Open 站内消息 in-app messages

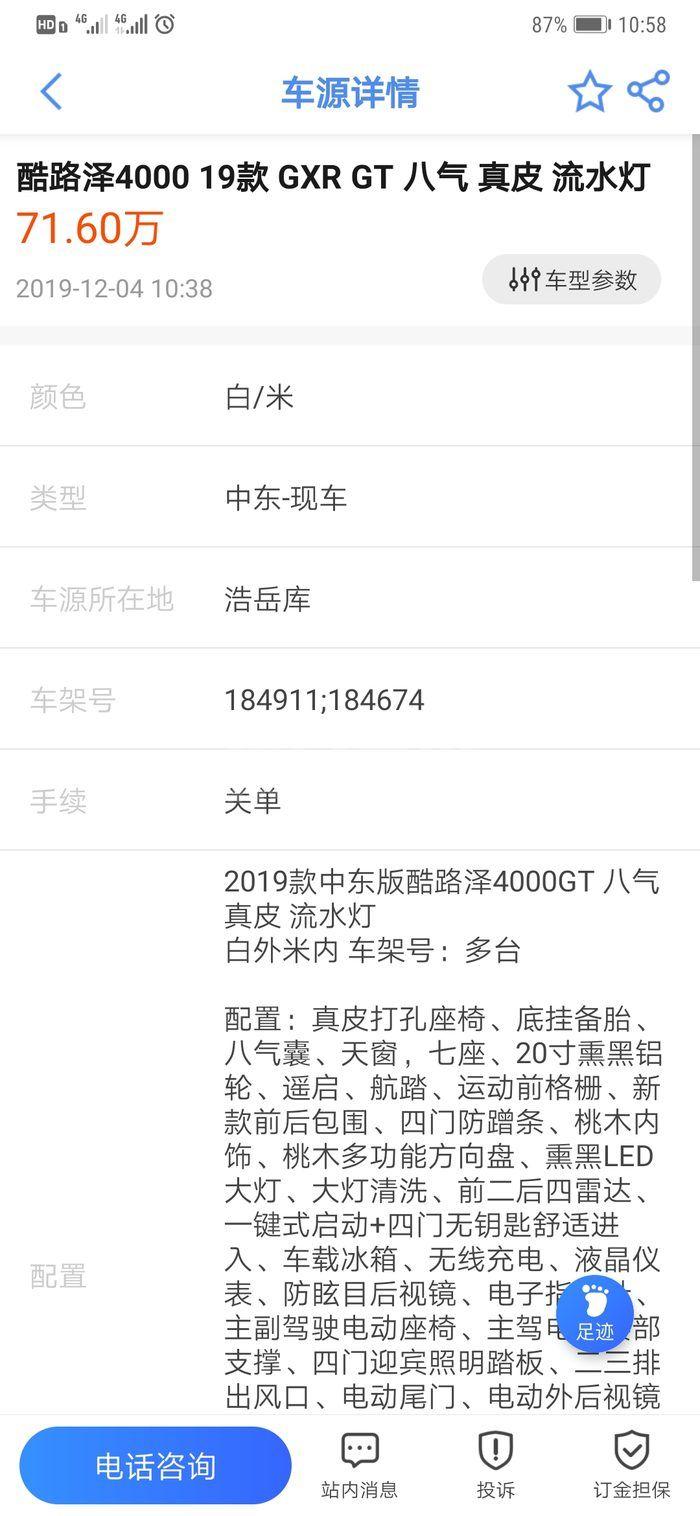(x=359, y=1464)
